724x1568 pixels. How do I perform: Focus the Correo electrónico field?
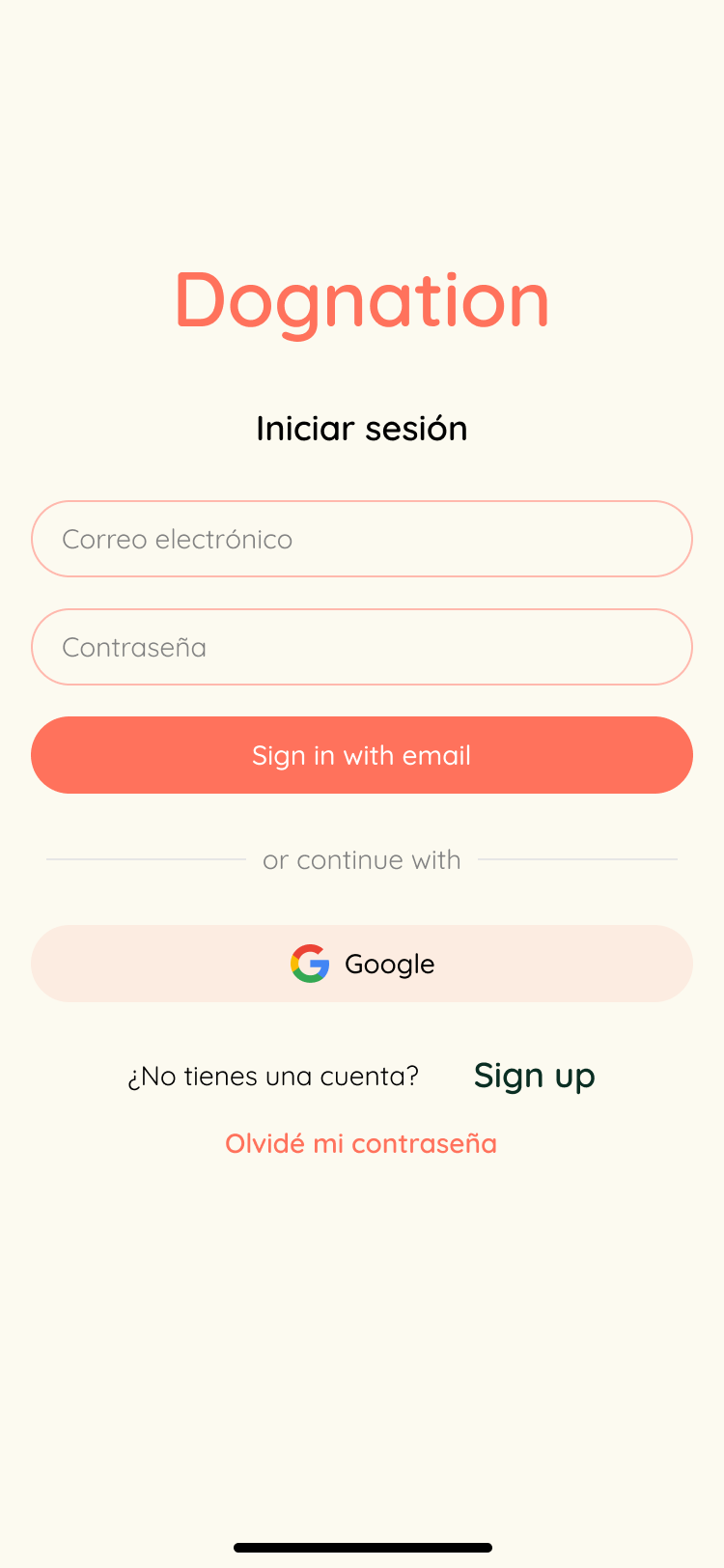362,539
